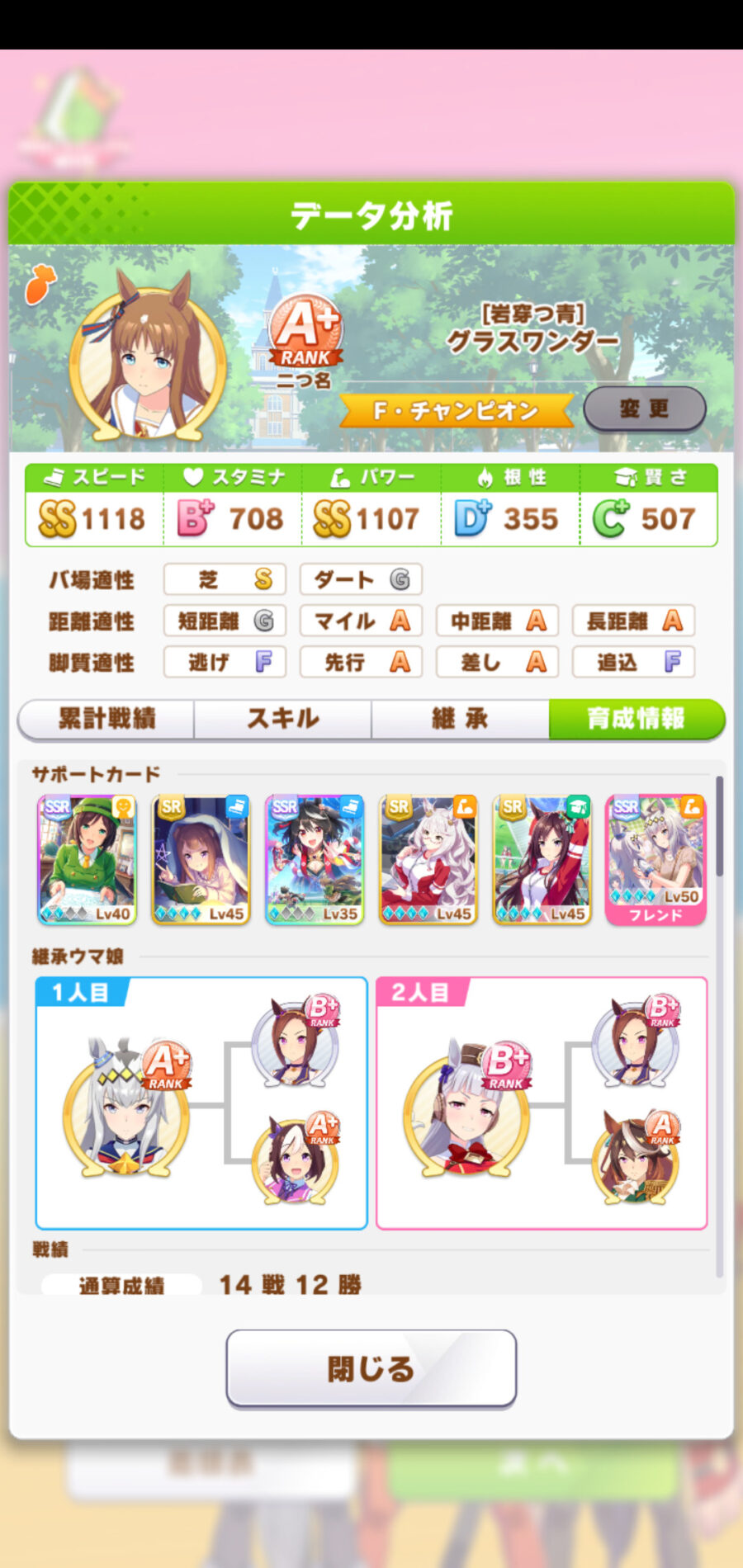Open the 継承 tab
The image size is (743, 1568).
click(460, 719)
